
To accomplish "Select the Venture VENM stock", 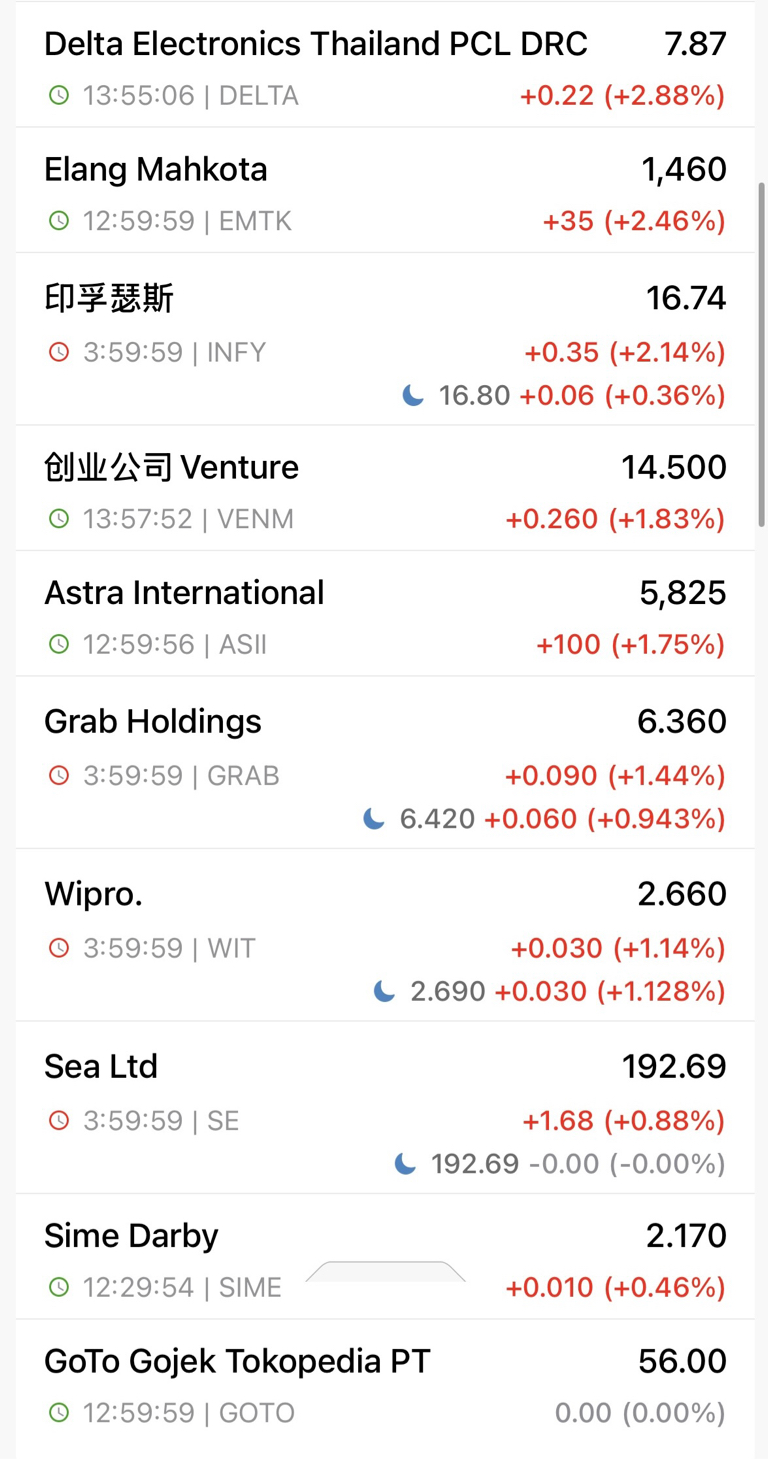I will 172,467.
